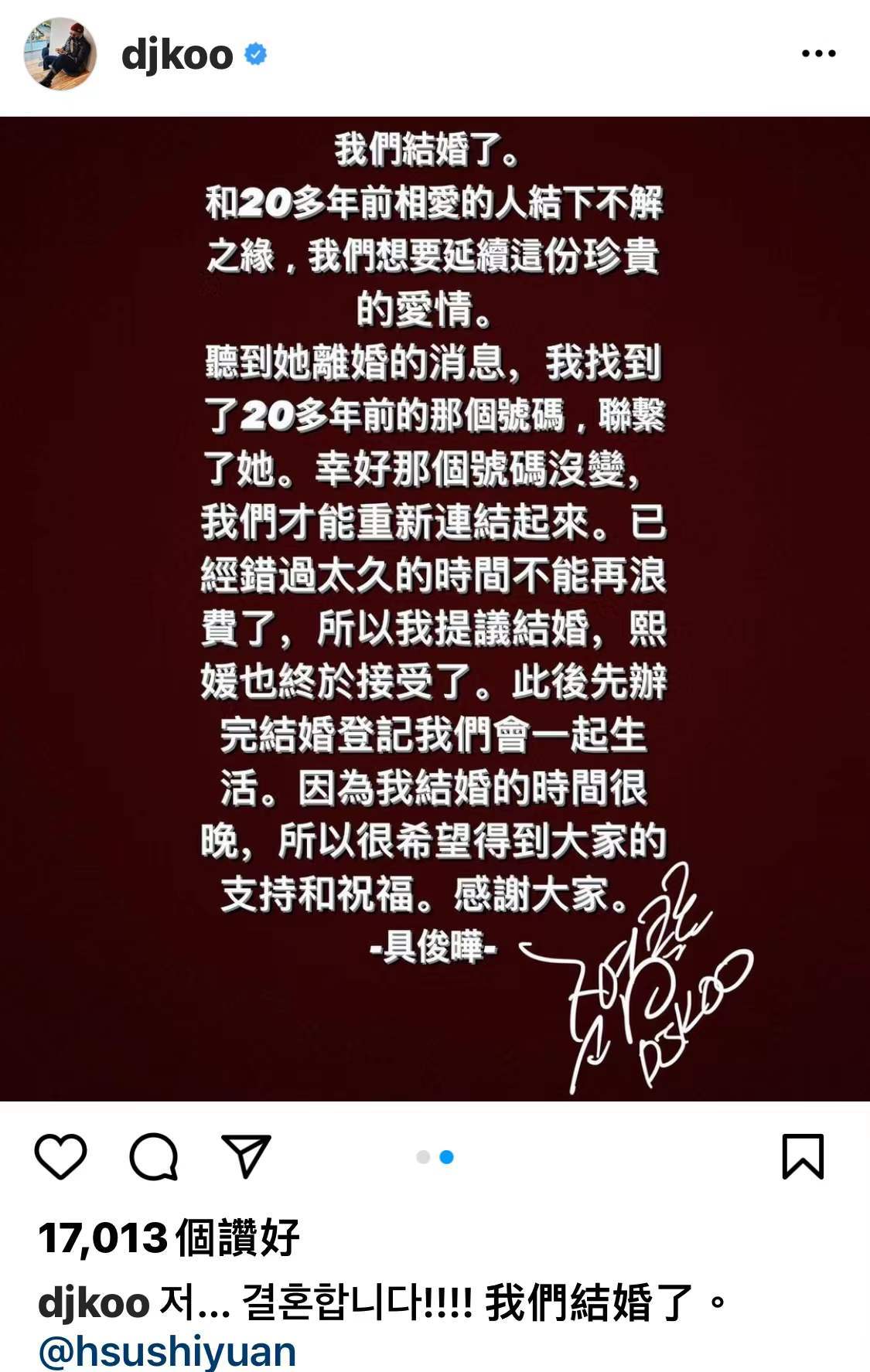Open the djkoo username at top
The width and height of the screenshot is (870, 1372).
click(177, 55)
